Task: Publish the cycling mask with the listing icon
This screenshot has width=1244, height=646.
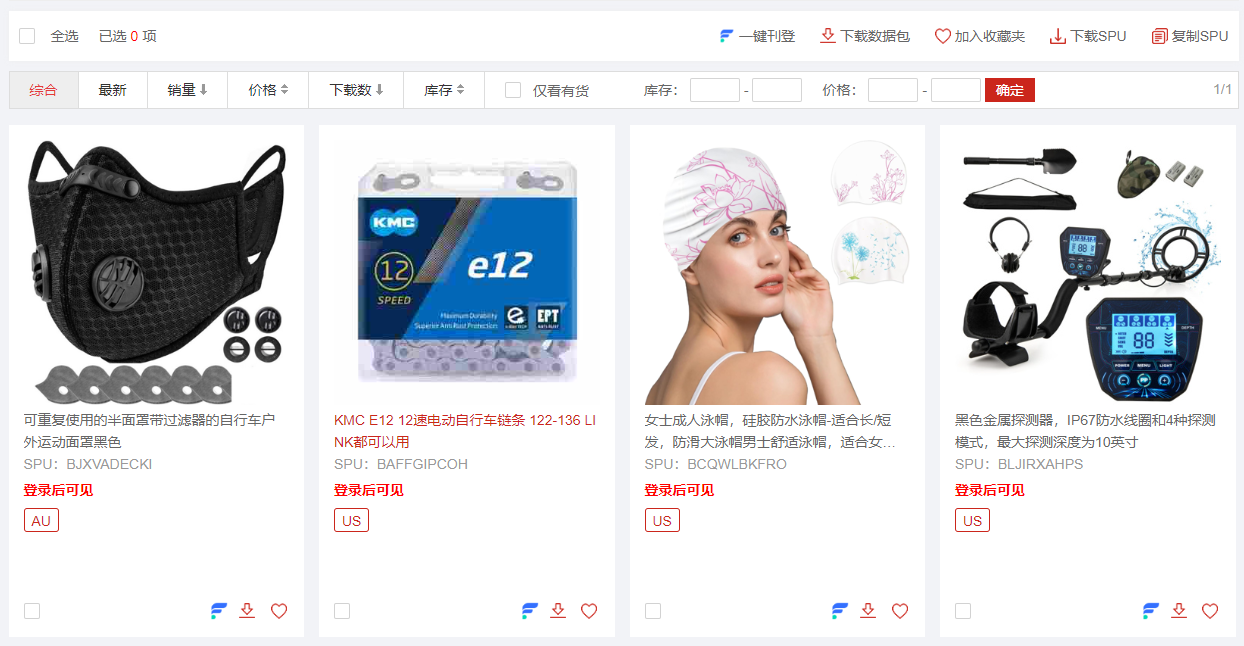Action: coord(219,611)
